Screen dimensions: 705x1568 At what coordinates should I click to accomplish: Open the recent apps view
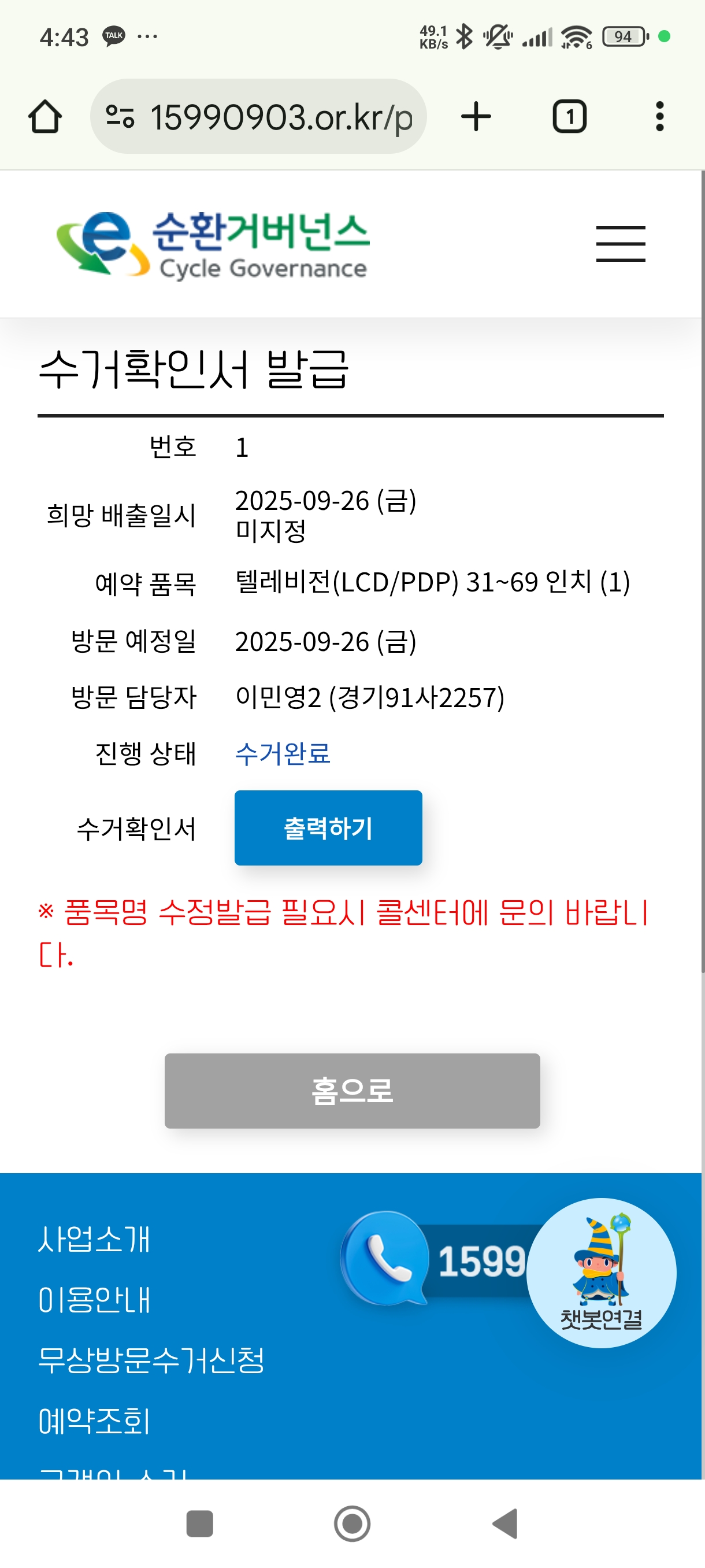(199, 1523)
